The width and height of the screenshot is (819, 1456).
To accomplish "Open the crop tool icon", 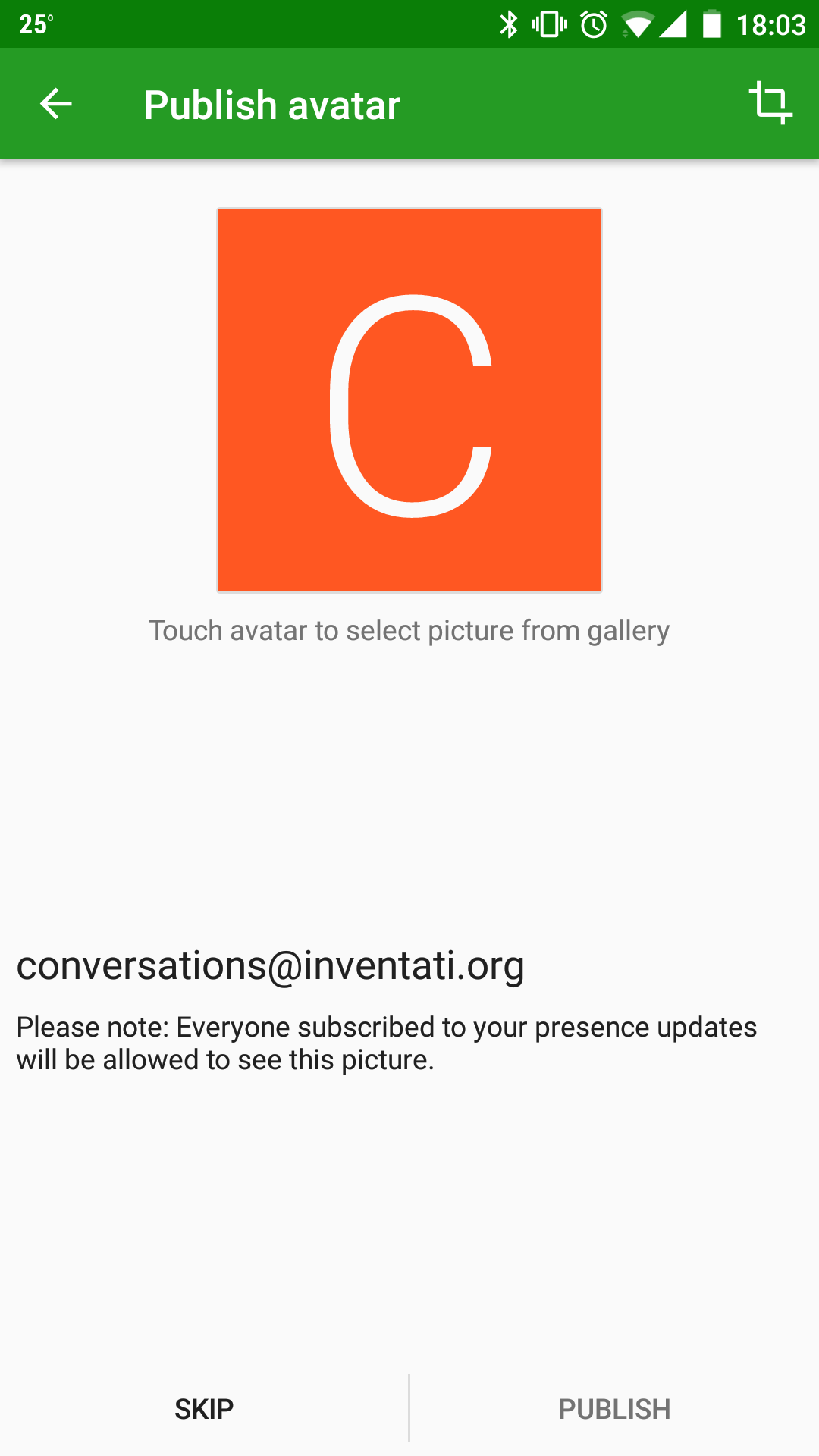I will point(770,103).
